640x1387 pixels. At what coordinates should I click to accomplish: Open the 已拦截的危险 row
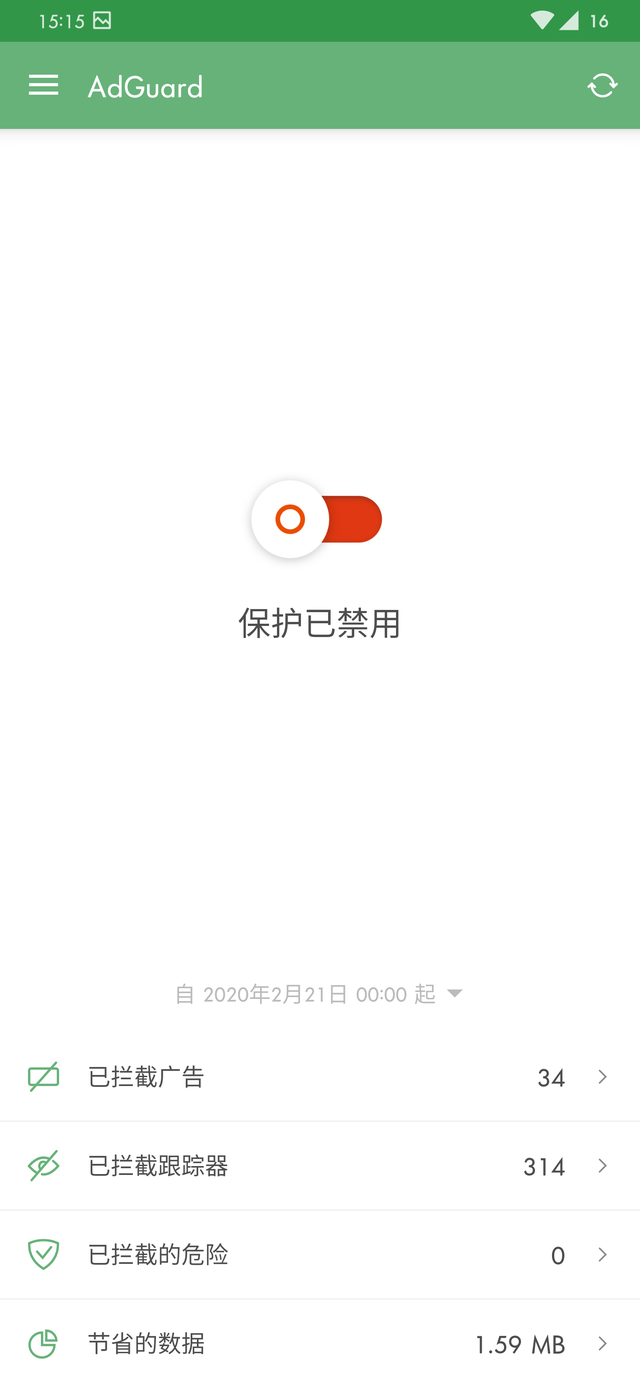320,1255
